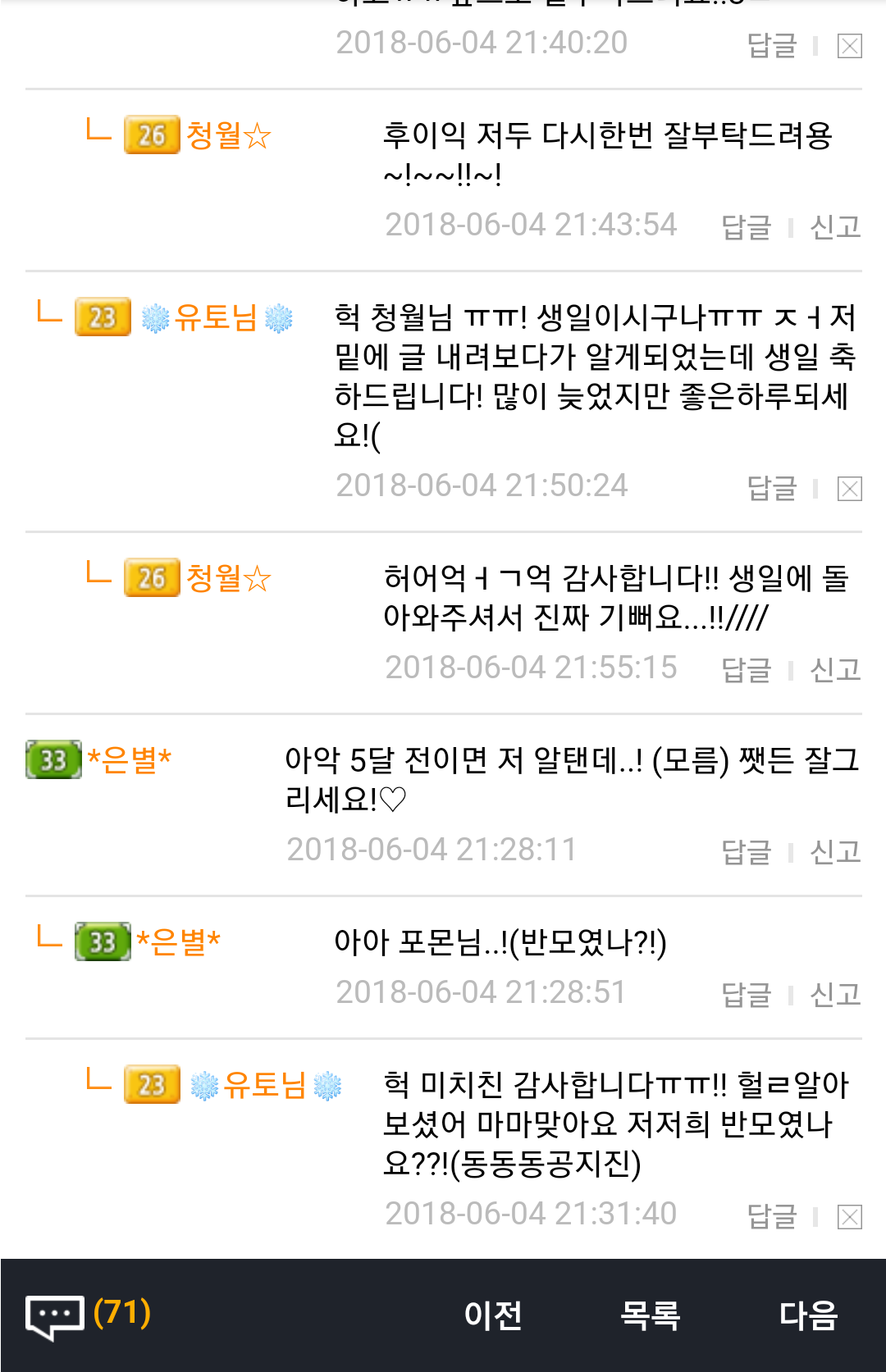The image size is (886, 1372).
Task: Report the 21:55:15 comment by 청월☆
Action: [835, 669]
